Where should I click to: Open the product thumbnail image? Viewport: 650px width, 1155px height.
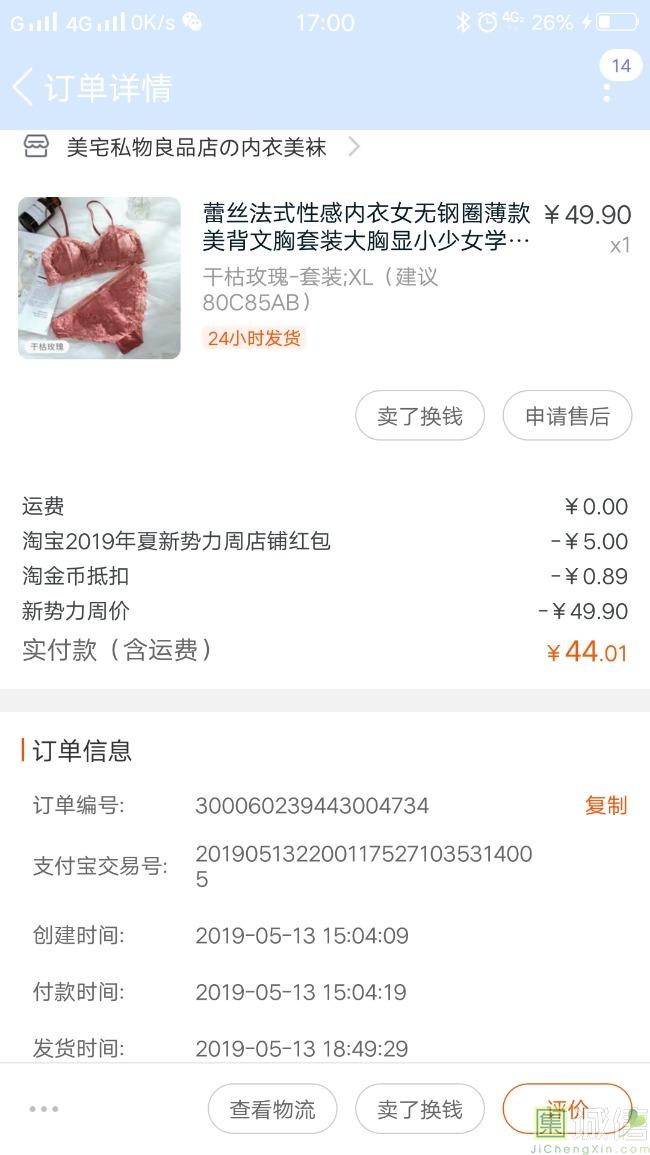pos(99,278)
